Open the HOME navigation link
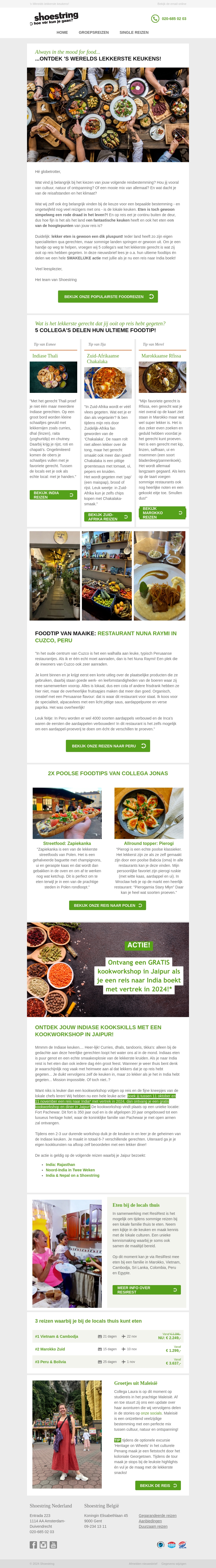 (x=62, y=32)
